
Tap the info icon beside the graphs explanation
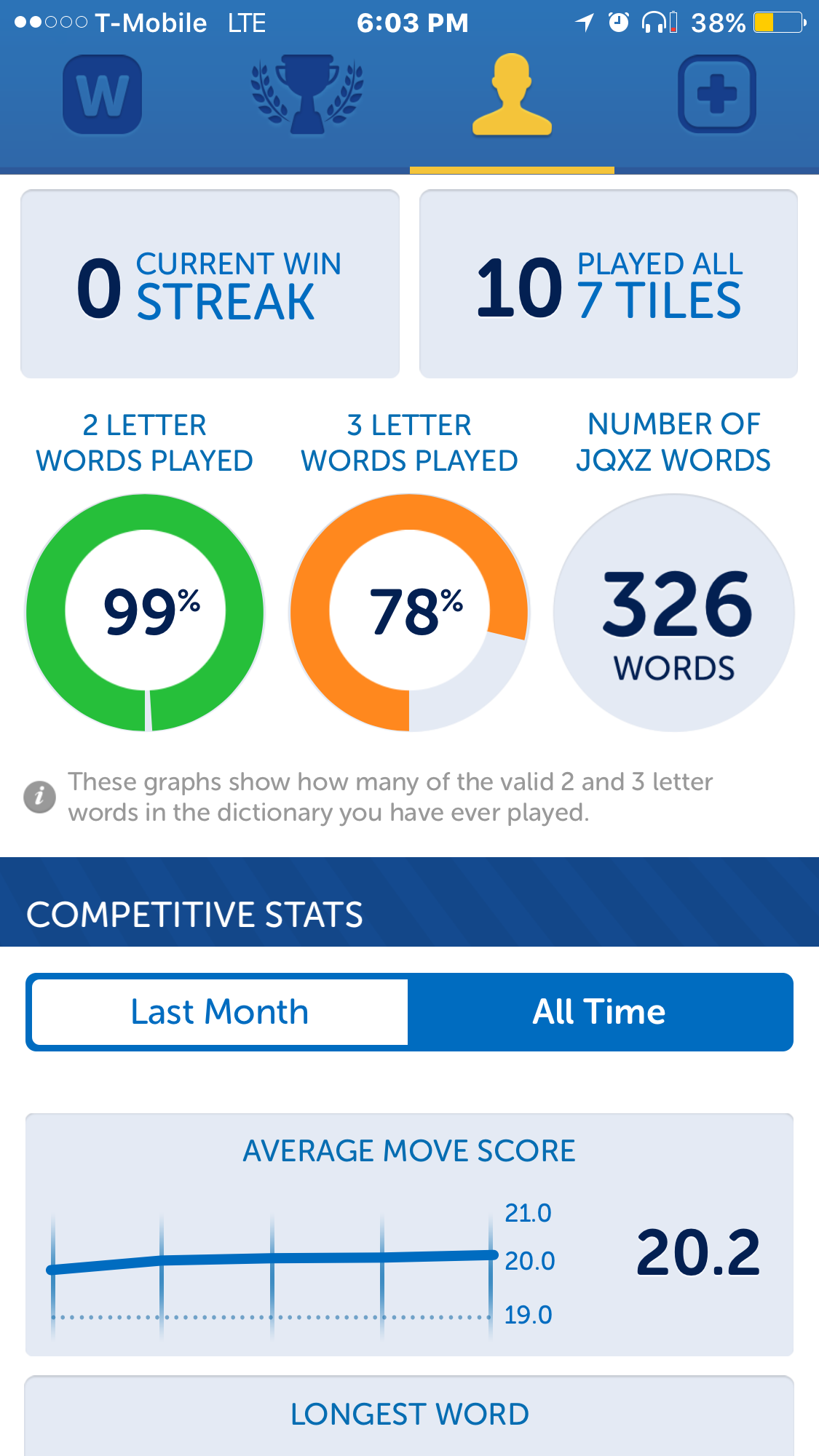pos(39,797)
